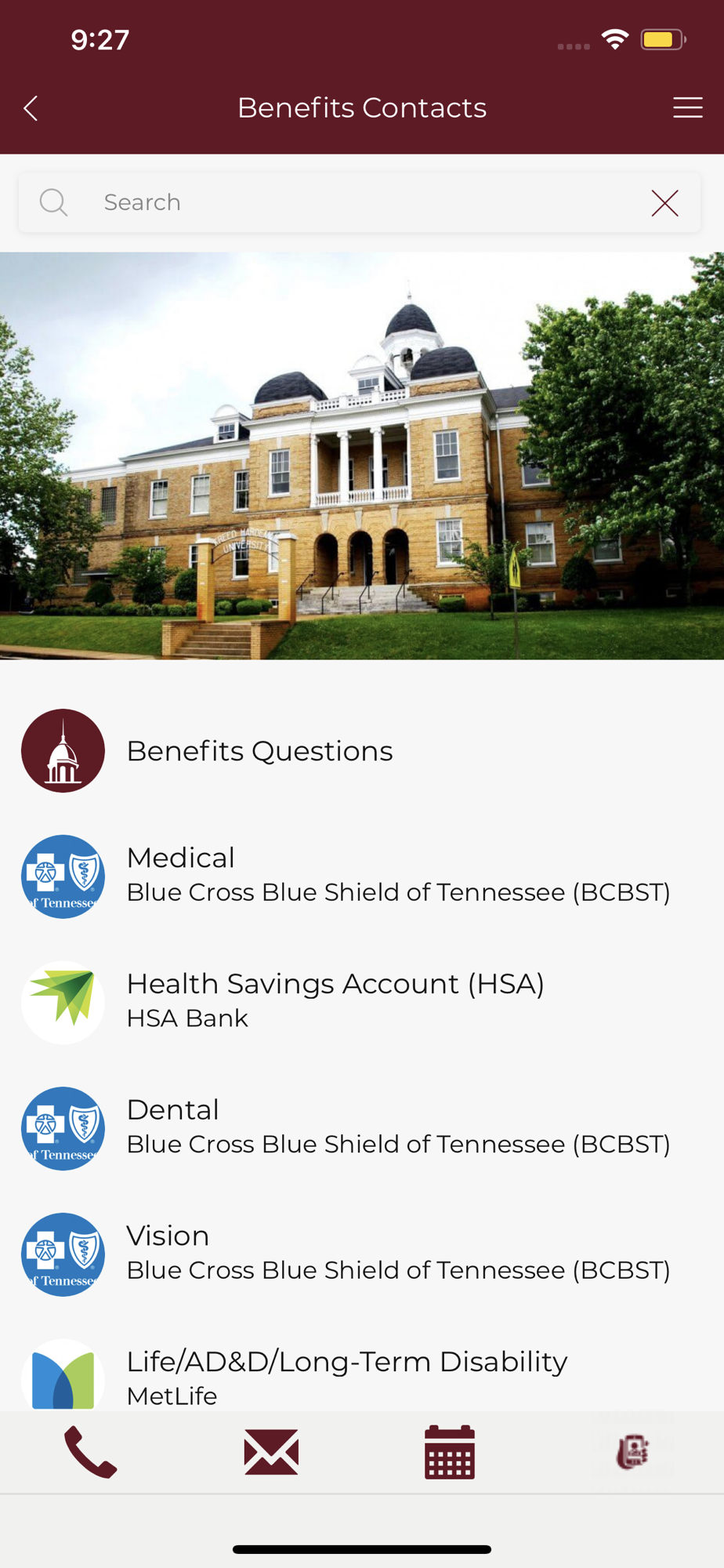Screen dimensions: 724x1568
Task: Open the calendar icon
Action: pyautogui.click(x=450, y=1452)
